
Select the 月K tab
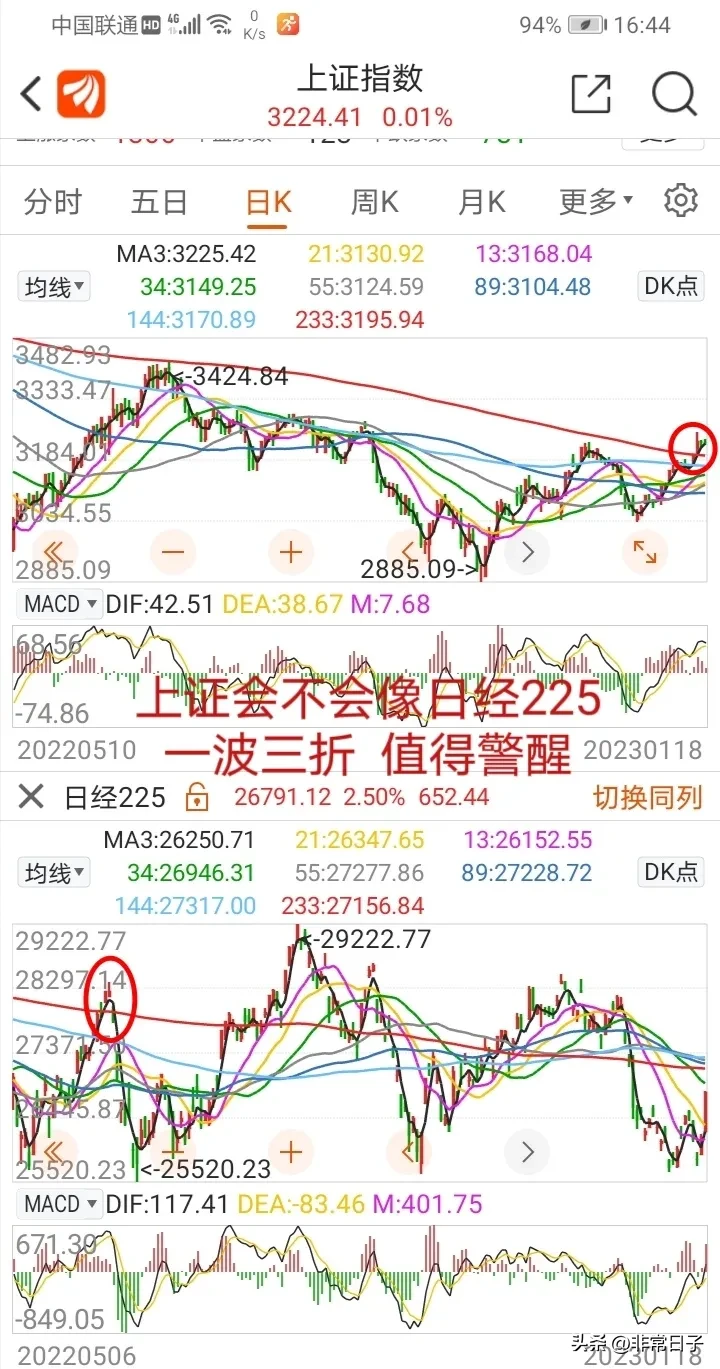click(x=481, y=202)
